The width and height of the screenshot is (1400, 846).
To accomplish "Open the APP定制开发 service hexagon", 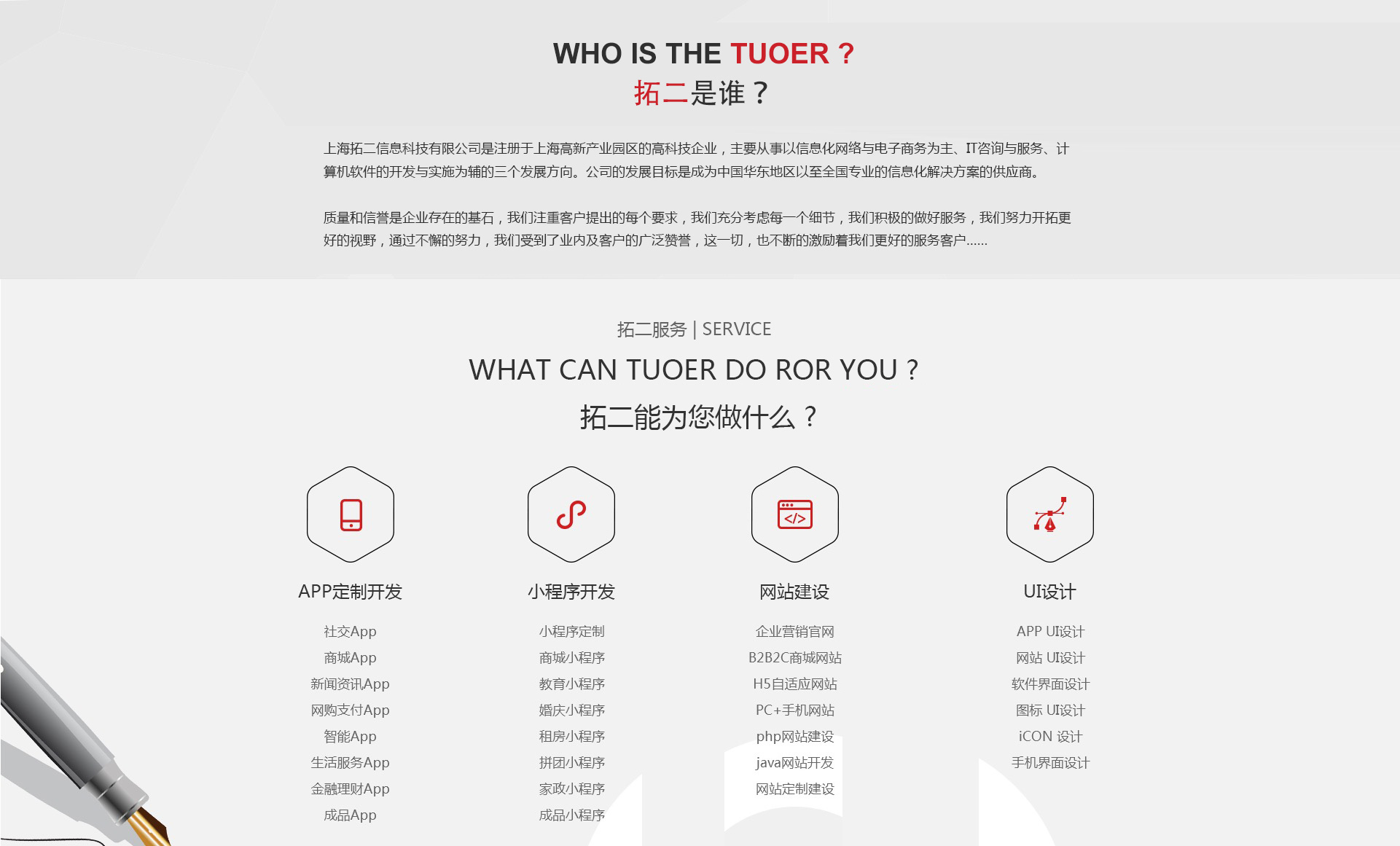I will tap(351, 514).
